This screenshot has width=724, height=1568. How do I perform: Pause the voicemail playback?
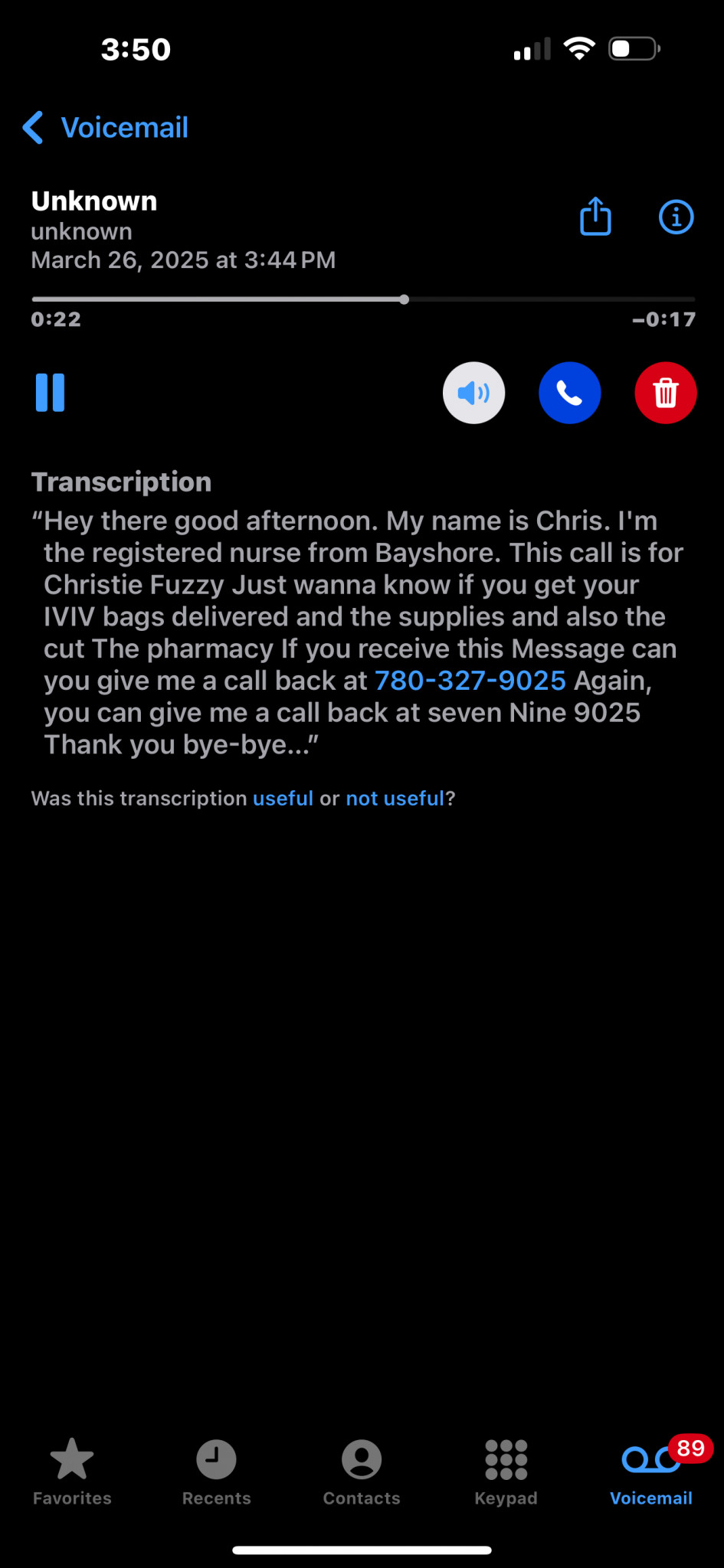(x=51, y=393)
